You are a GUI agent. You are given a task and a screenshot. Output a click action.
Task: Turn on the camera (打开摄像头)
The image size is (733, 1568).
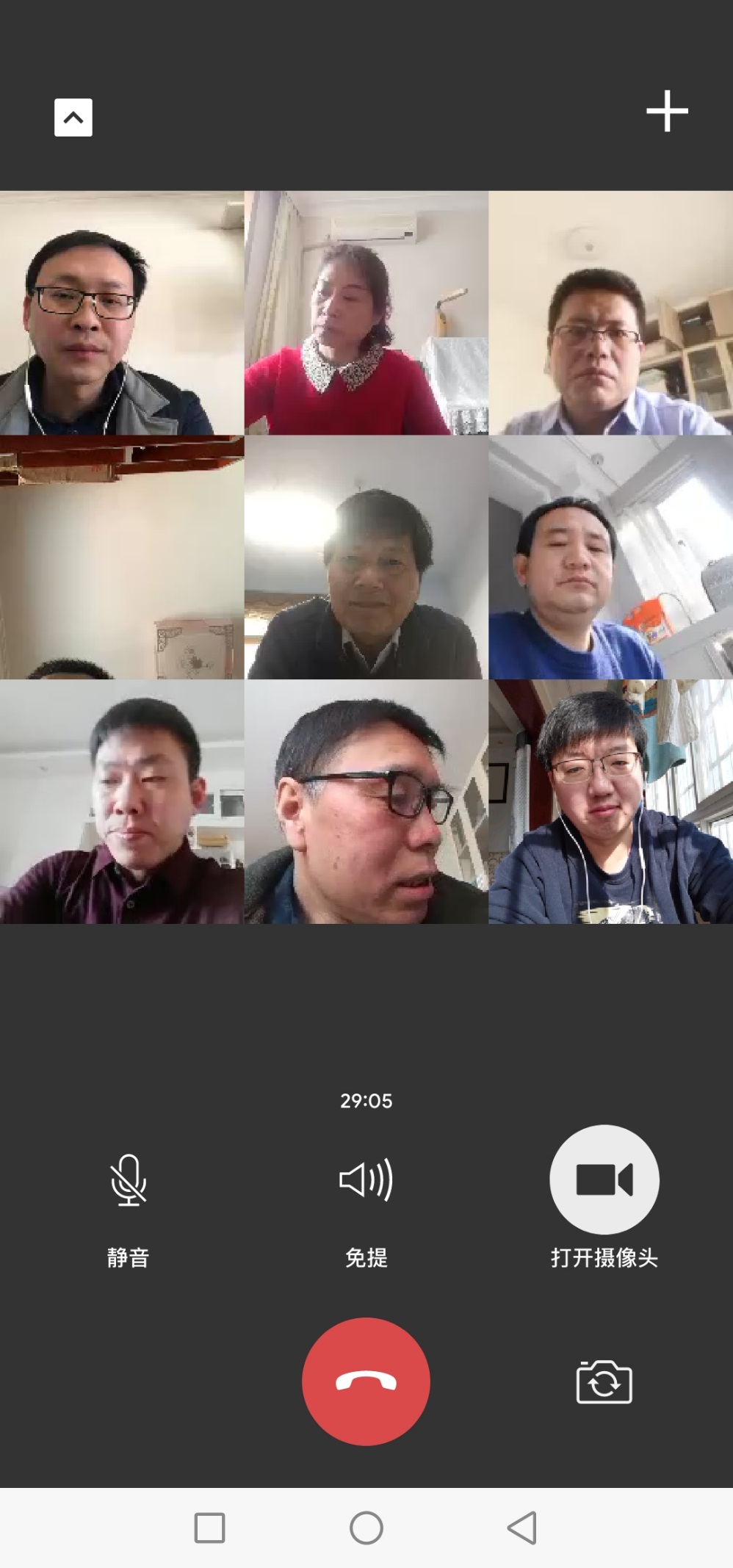click(604, 1180)
